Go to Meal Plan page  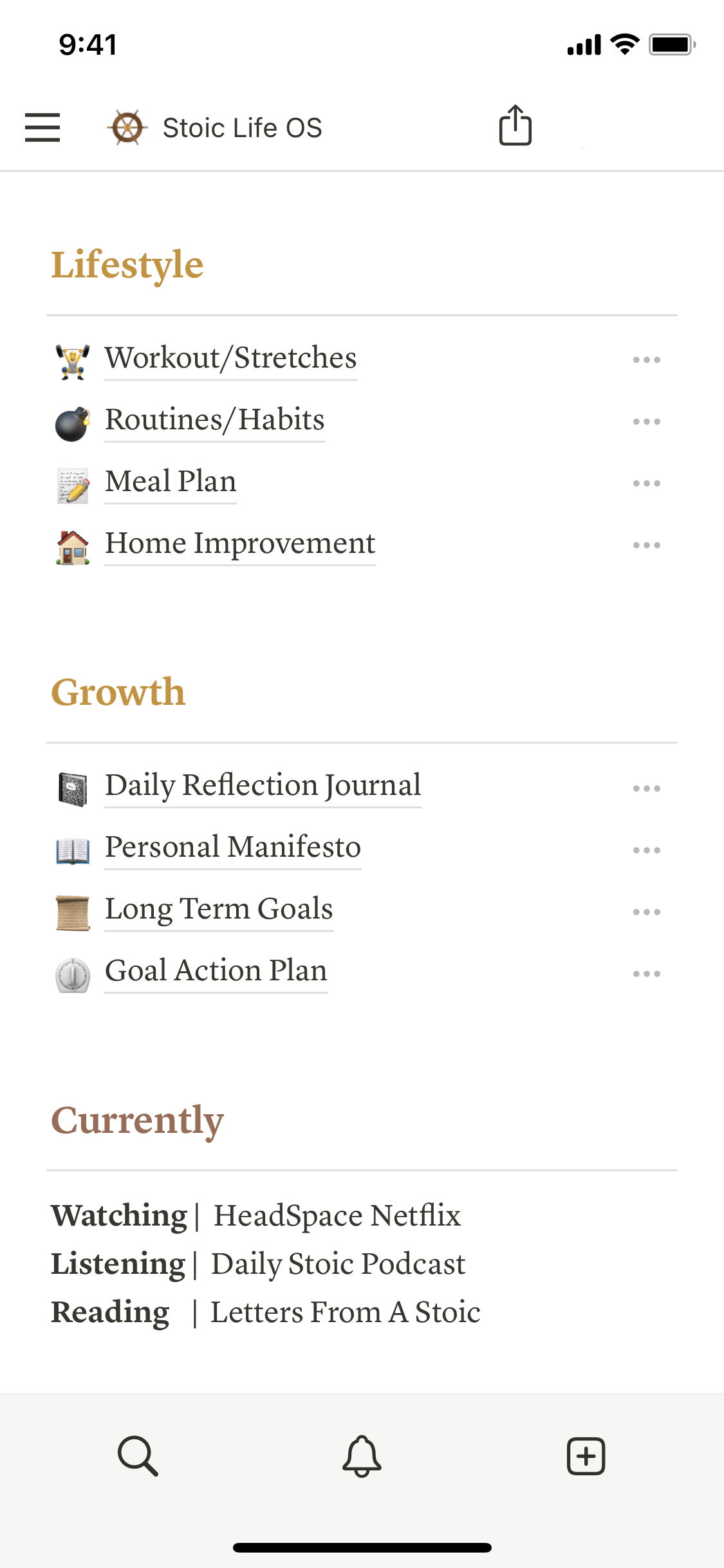(x=171, y=482)
